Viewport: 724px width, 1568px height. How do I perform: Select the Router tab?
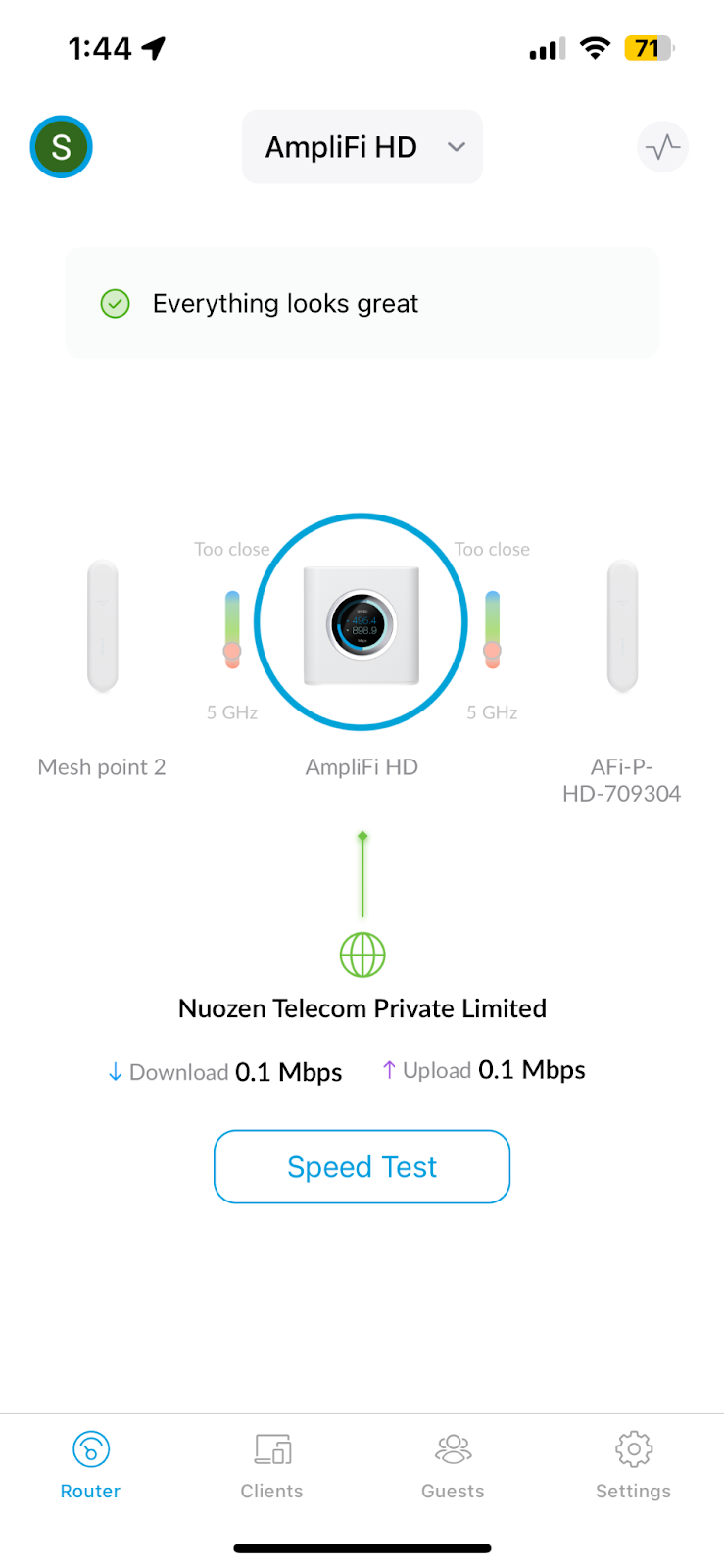[90, 1466]
